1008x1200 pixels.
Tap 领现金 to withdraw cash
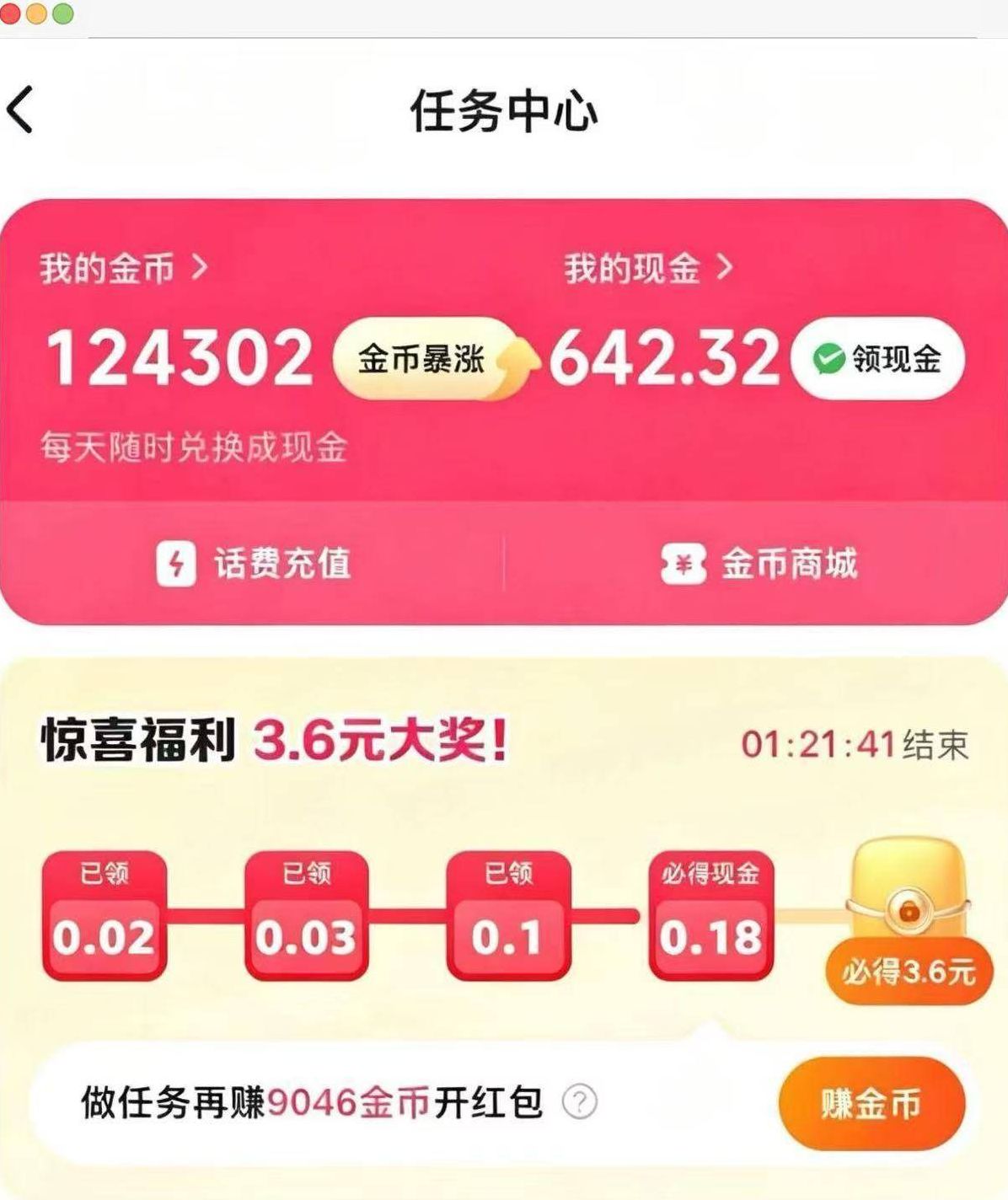877,359
